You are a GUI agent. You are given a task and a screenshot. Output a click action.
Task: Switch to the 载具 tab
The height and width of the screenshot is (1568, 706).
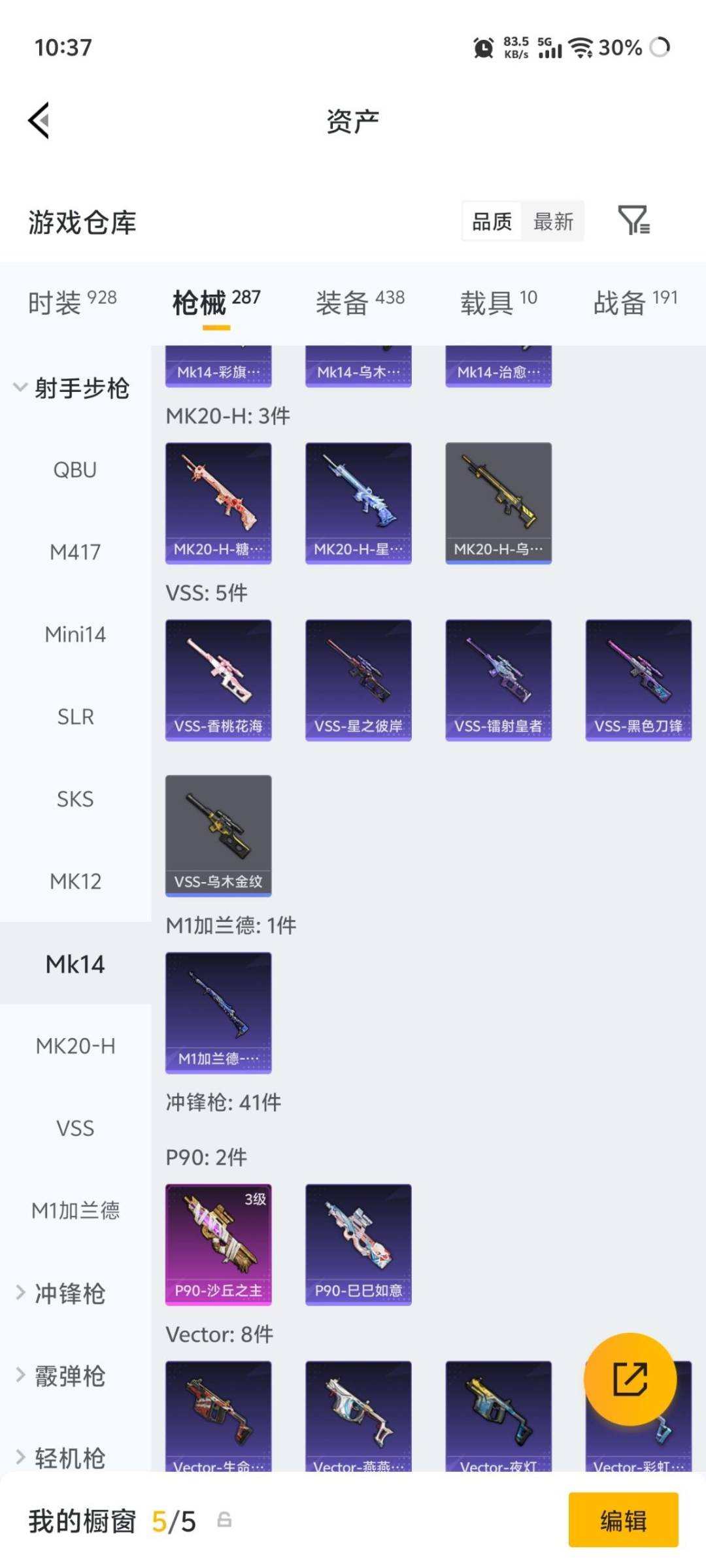pos(499,302)
